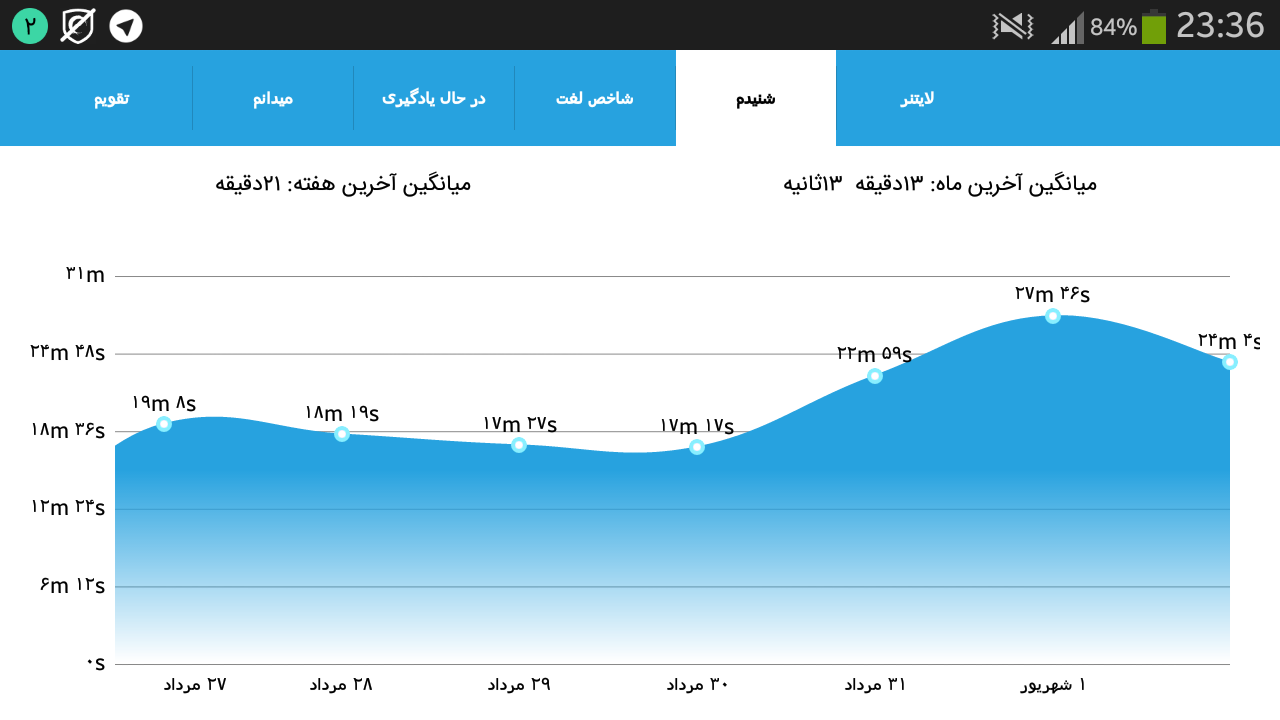Switch to the لایتنر tab

tap(917, 98)
